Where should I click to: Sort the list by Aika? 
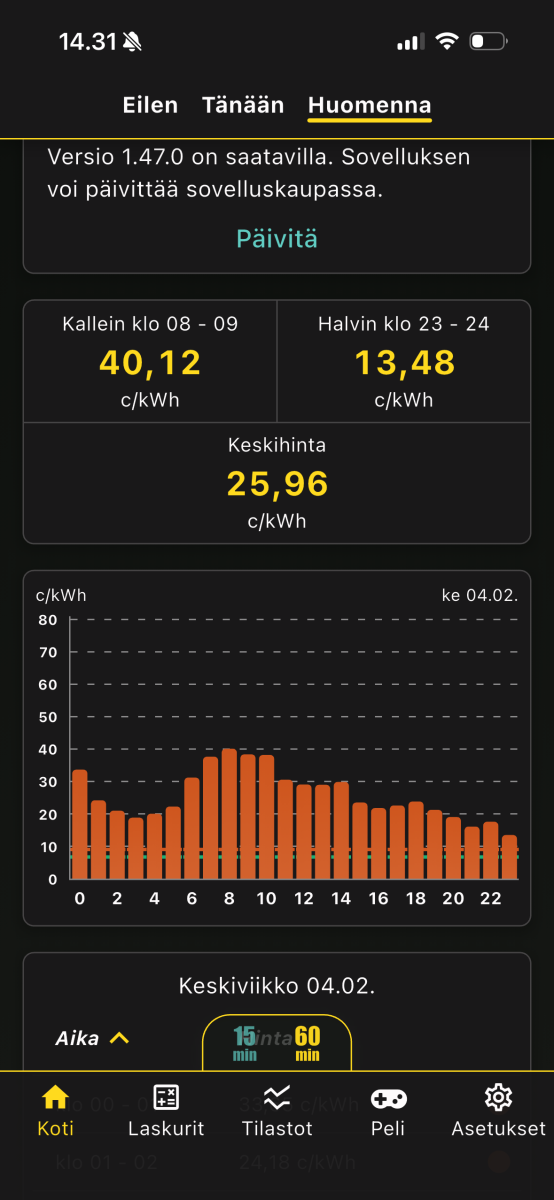click(92, 1038)
